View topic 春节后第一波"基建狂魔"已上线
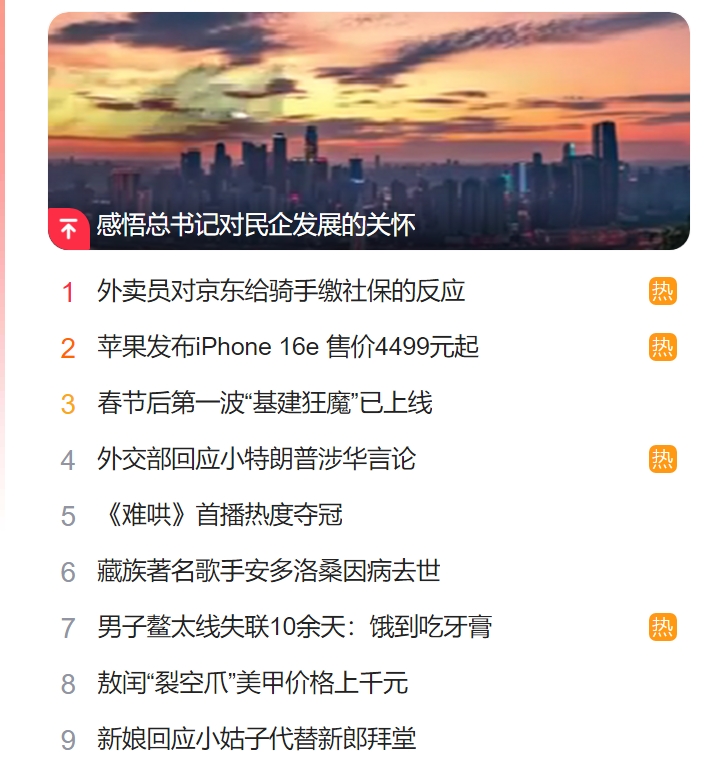This screenshot has height=774, width=716. 265,403
